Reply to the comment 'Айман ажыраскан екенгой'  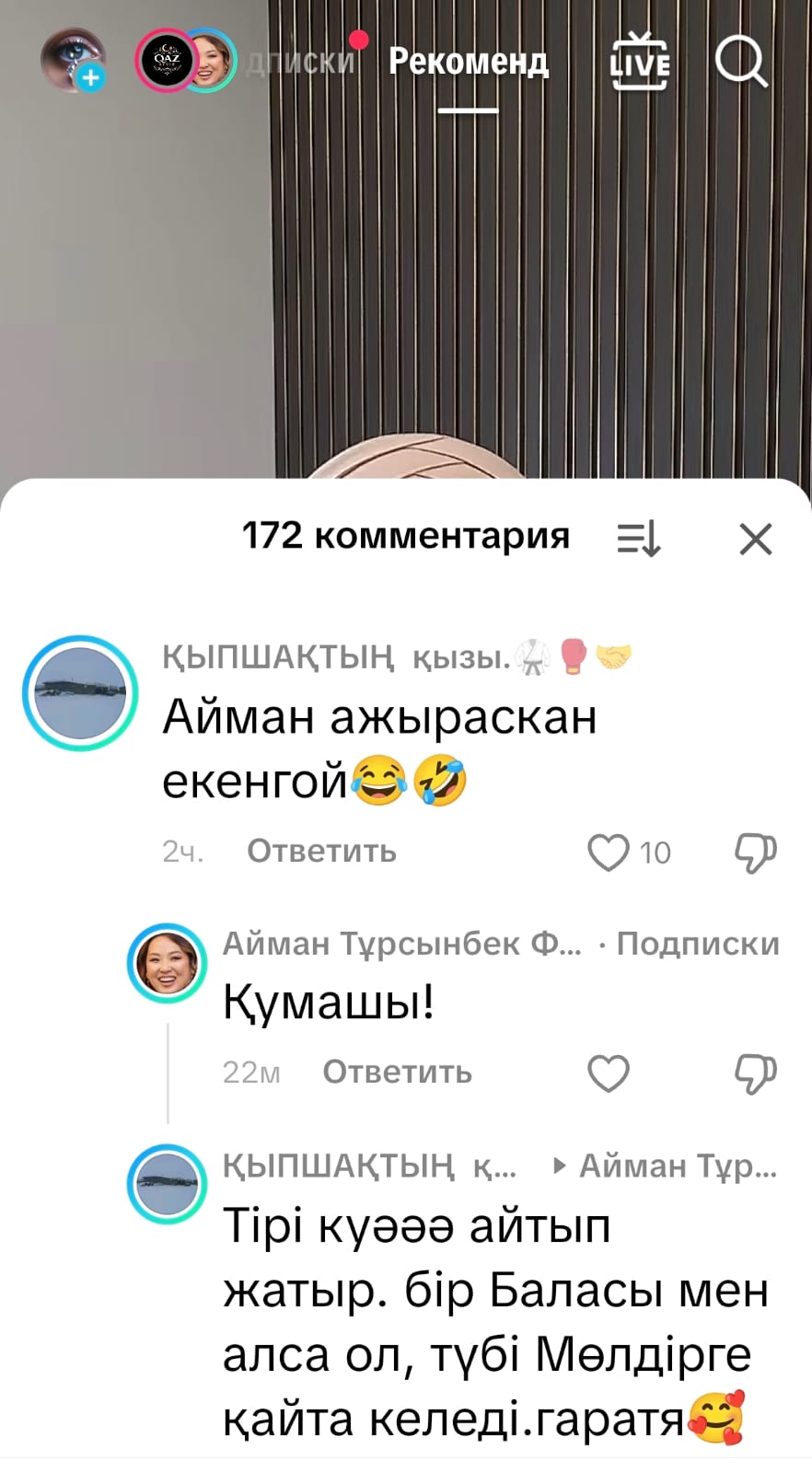click(x=321, y=852)
